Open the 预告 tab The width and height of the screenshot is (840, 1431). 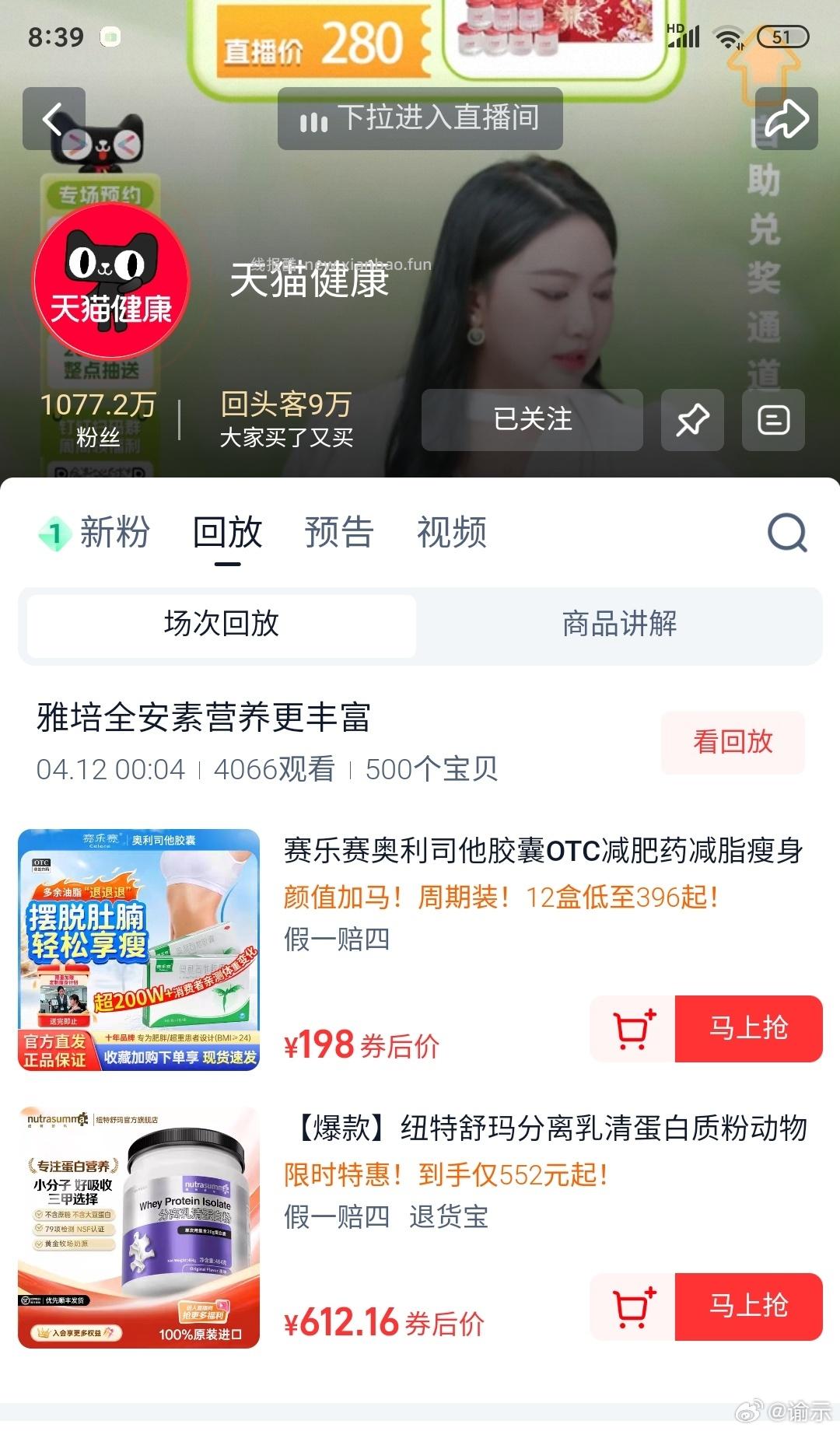338,533
